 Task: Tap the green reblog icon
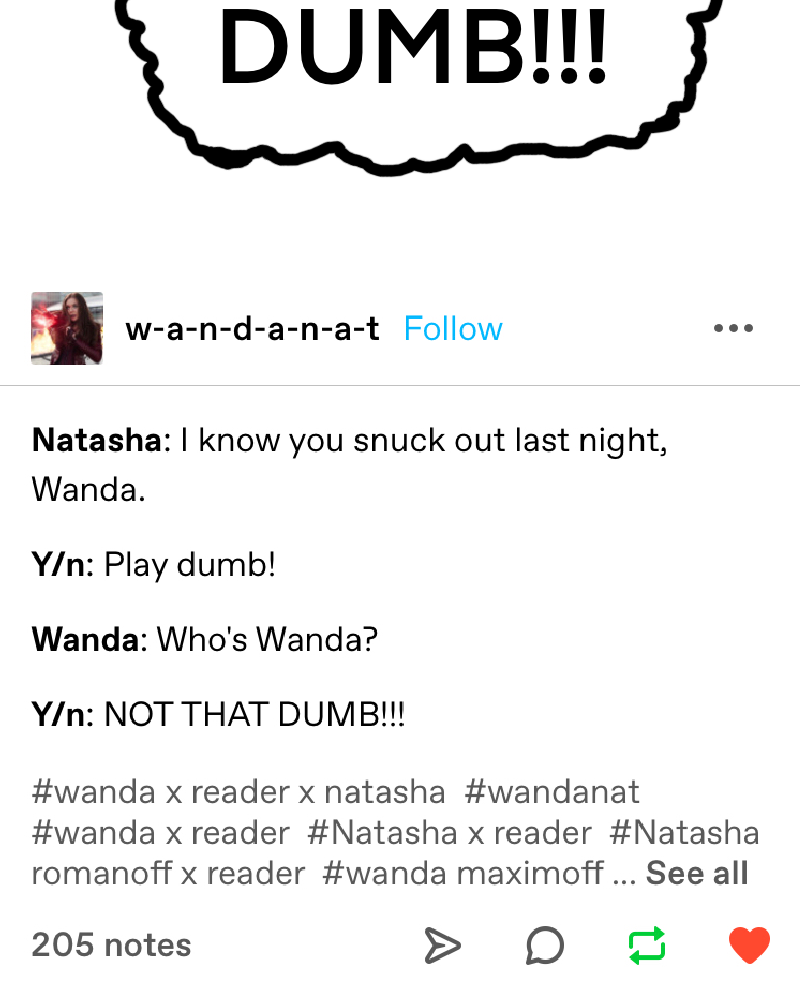pyautogui.click(x=647, y=945)
